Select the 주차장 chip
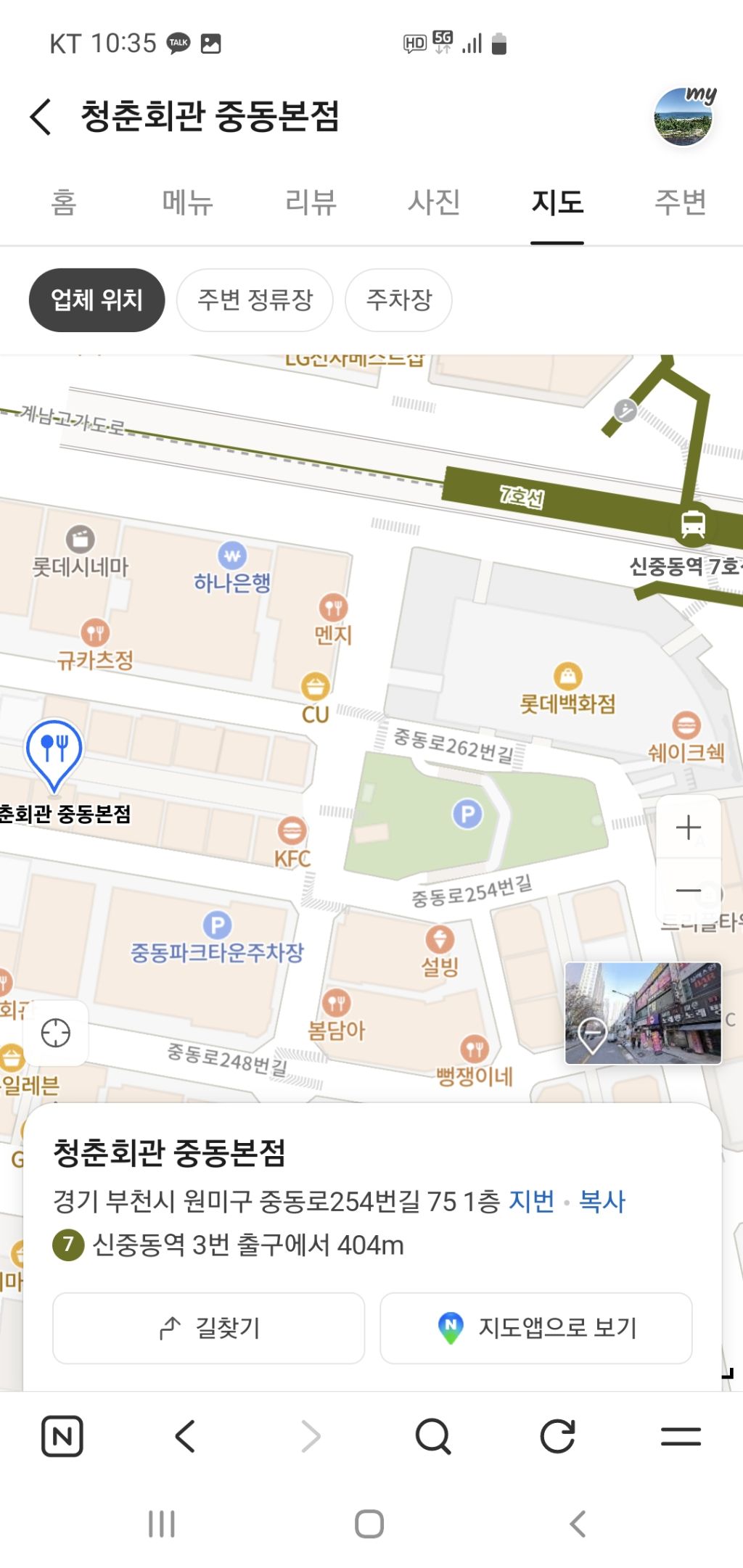Screen dimensions: 743x1568 click(398, 300)
